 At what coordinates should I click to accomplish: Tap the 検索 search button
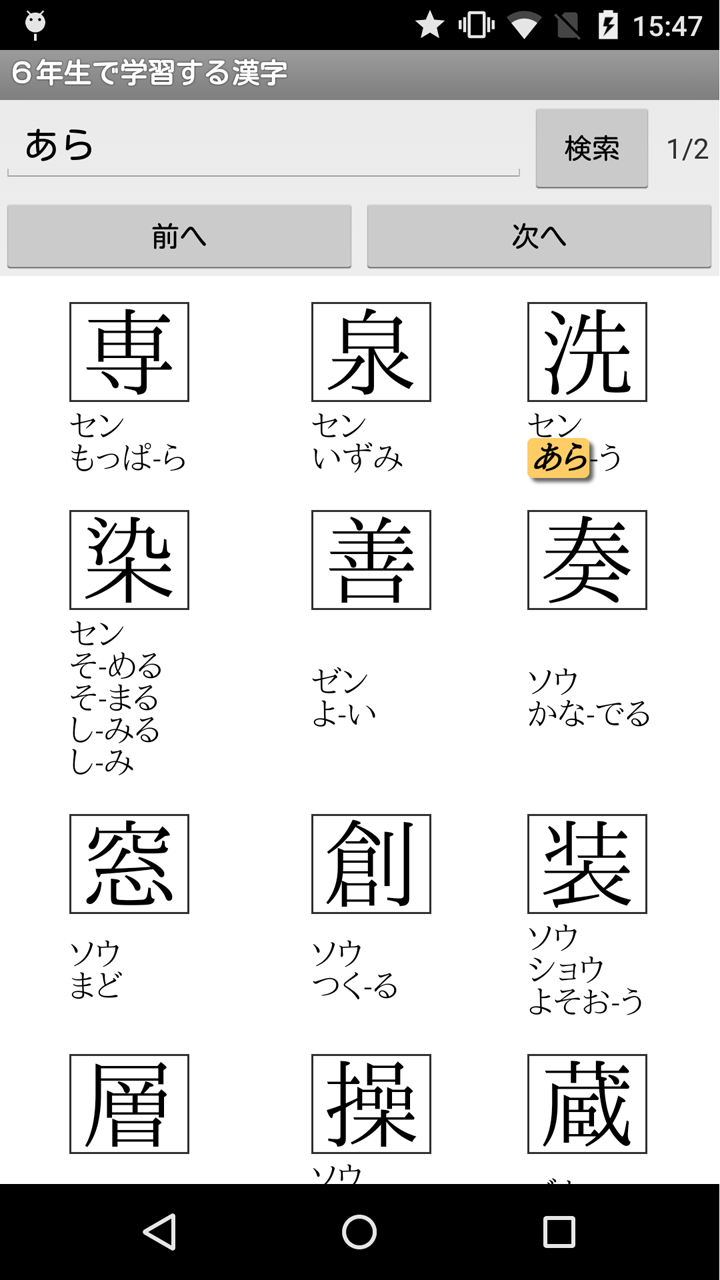click(592, 149)
